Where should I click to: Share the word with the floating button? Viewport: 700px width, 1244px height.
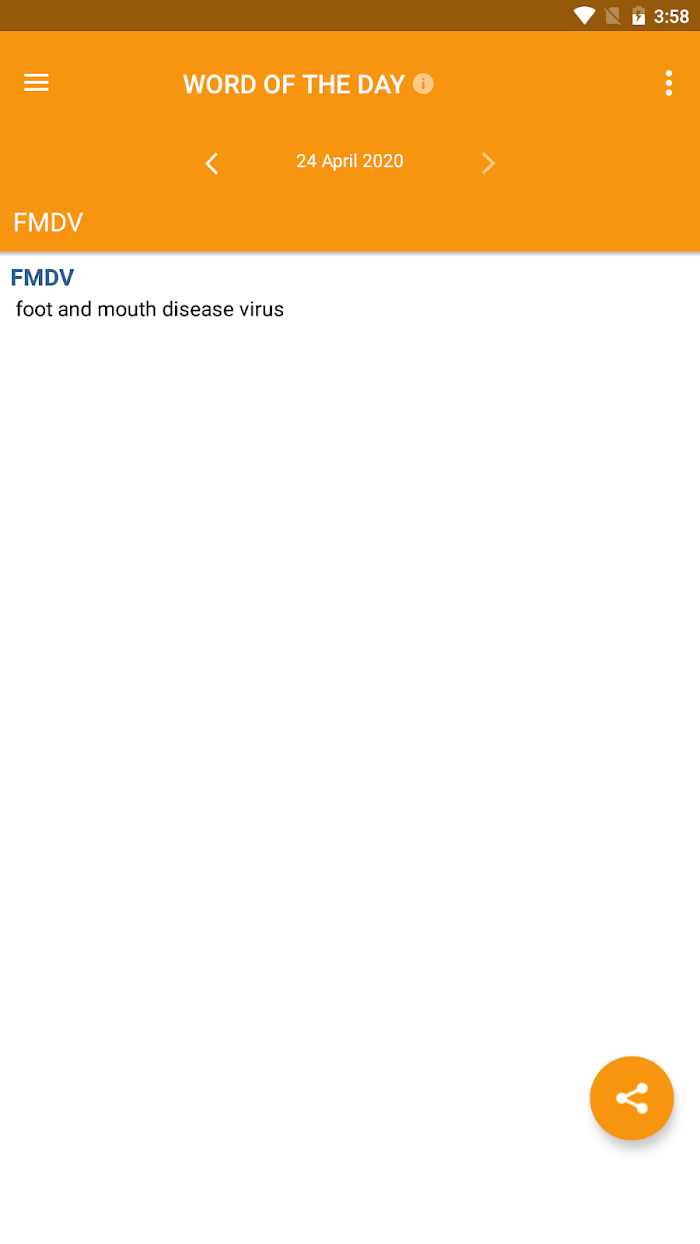tap(631, 1098)
